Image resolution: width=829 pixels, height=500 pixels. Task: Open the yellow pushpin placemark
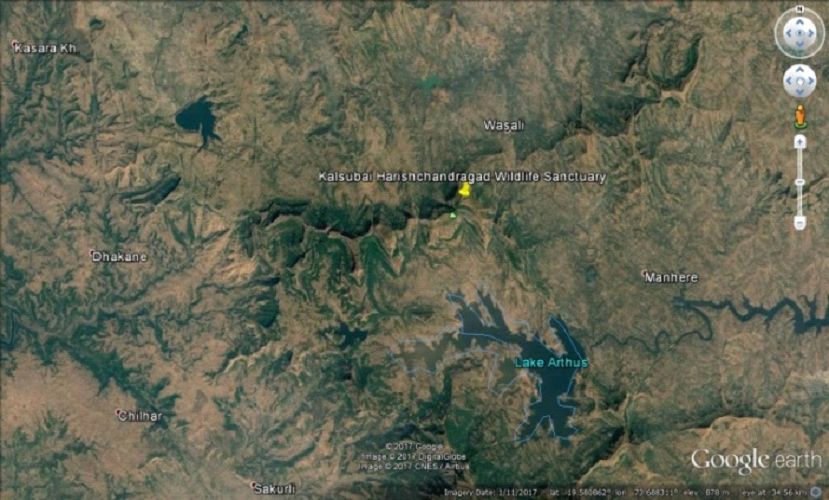(x=464, y=189)
